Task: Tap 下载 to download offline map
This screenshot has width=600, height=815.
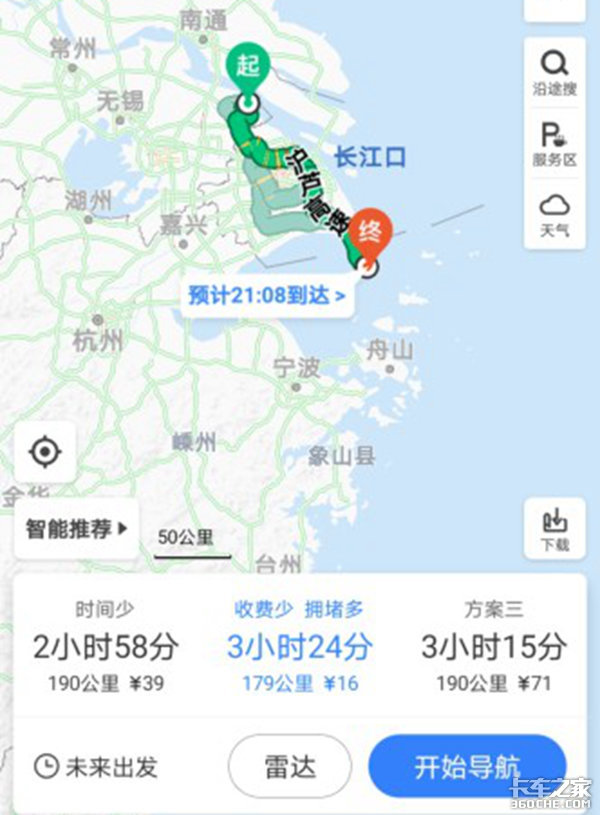Action: [x=554, y=529]
